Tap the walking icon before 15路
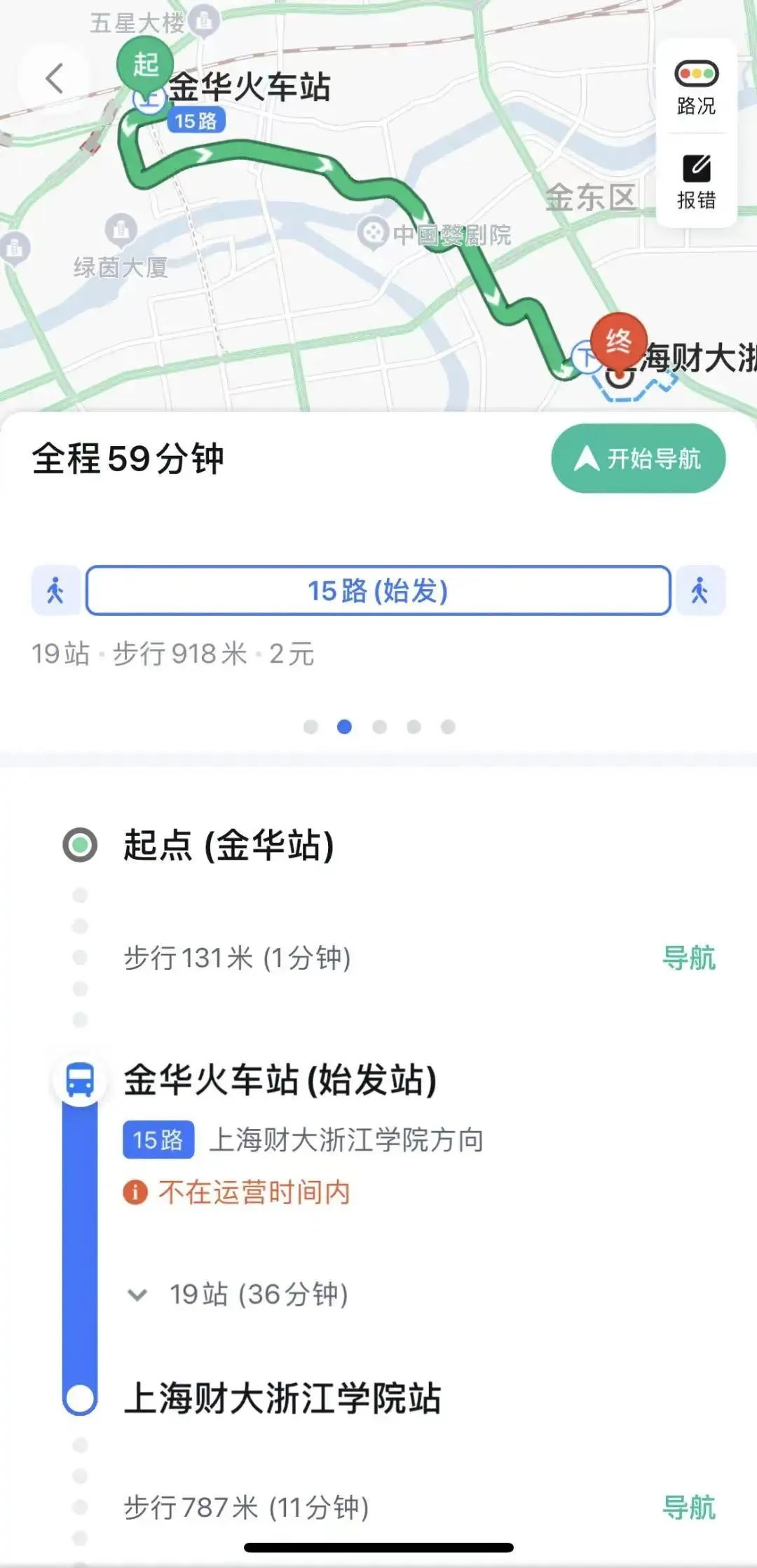 (x=55, y=590)
